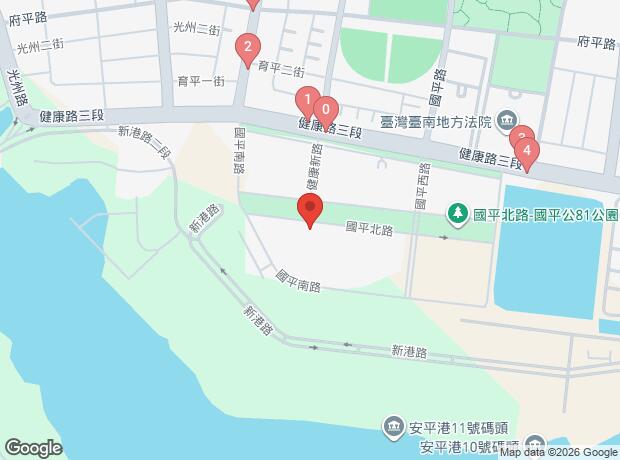Tap the map marker numbered 4
Image resolution: width=620 pixels, height=460 pixels.
528,151
